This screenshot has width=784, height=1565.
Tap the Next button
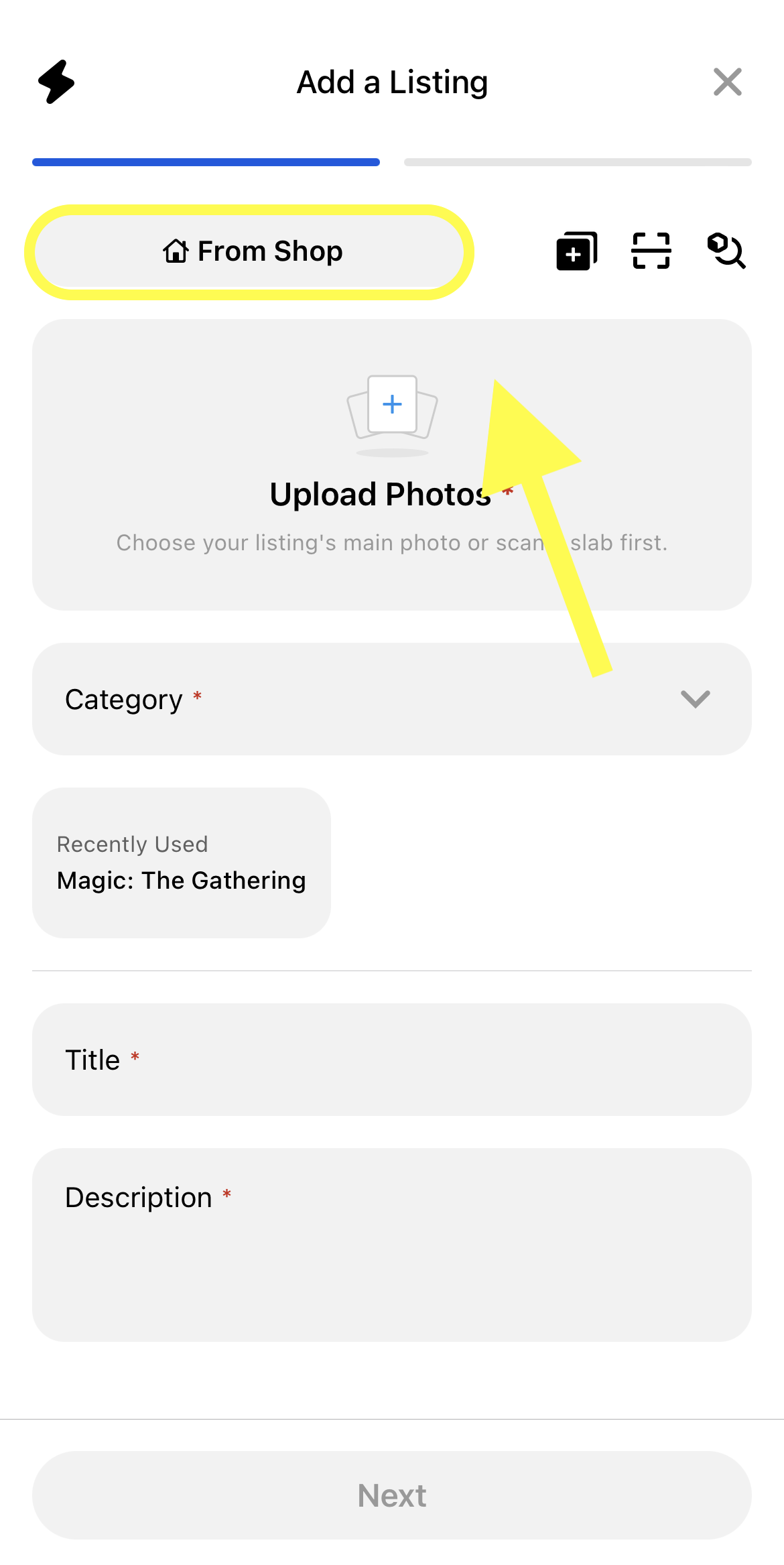coord(392,1495)
